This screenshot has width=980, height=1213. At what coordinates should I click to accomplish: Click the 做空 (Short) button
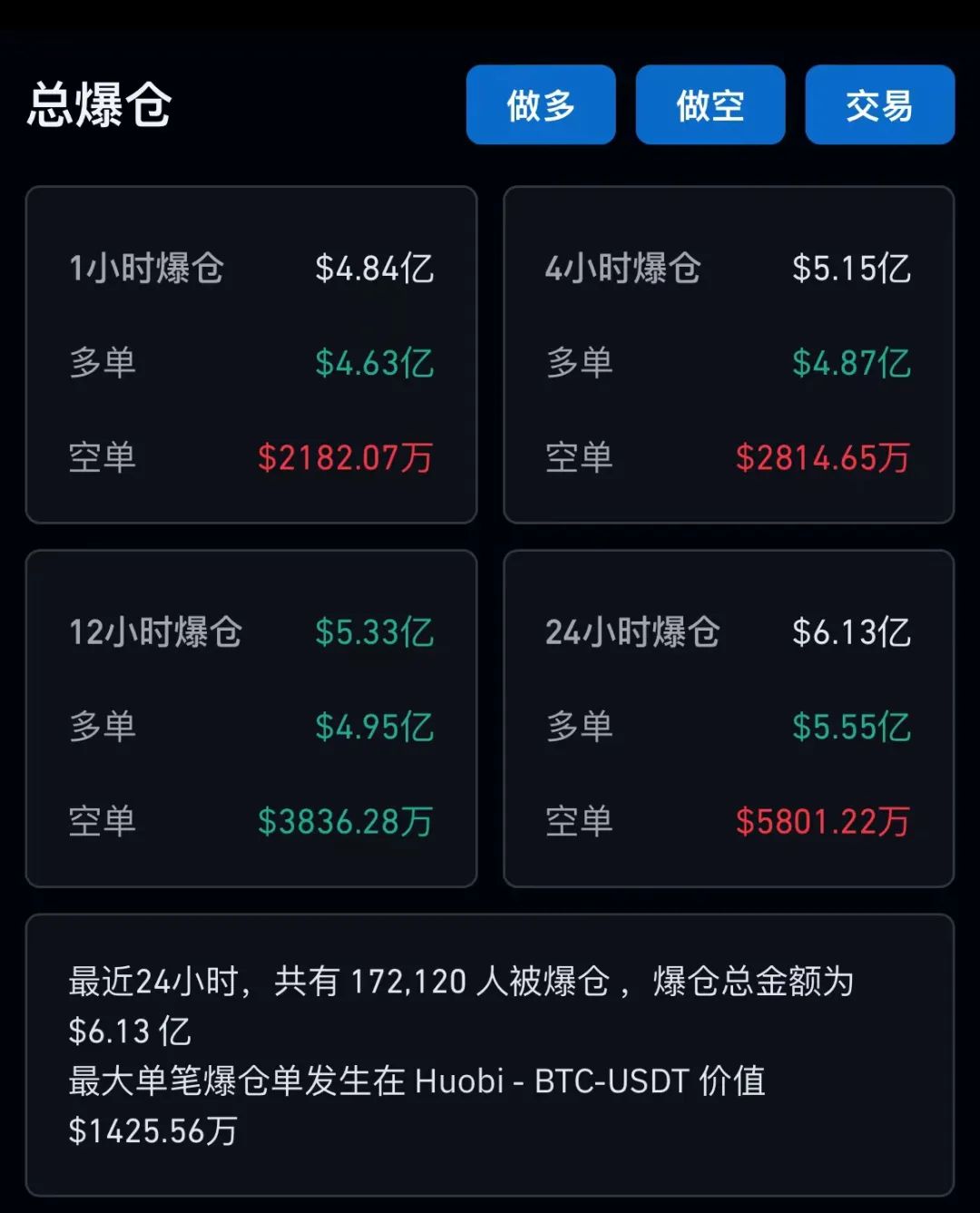[710, 105]
